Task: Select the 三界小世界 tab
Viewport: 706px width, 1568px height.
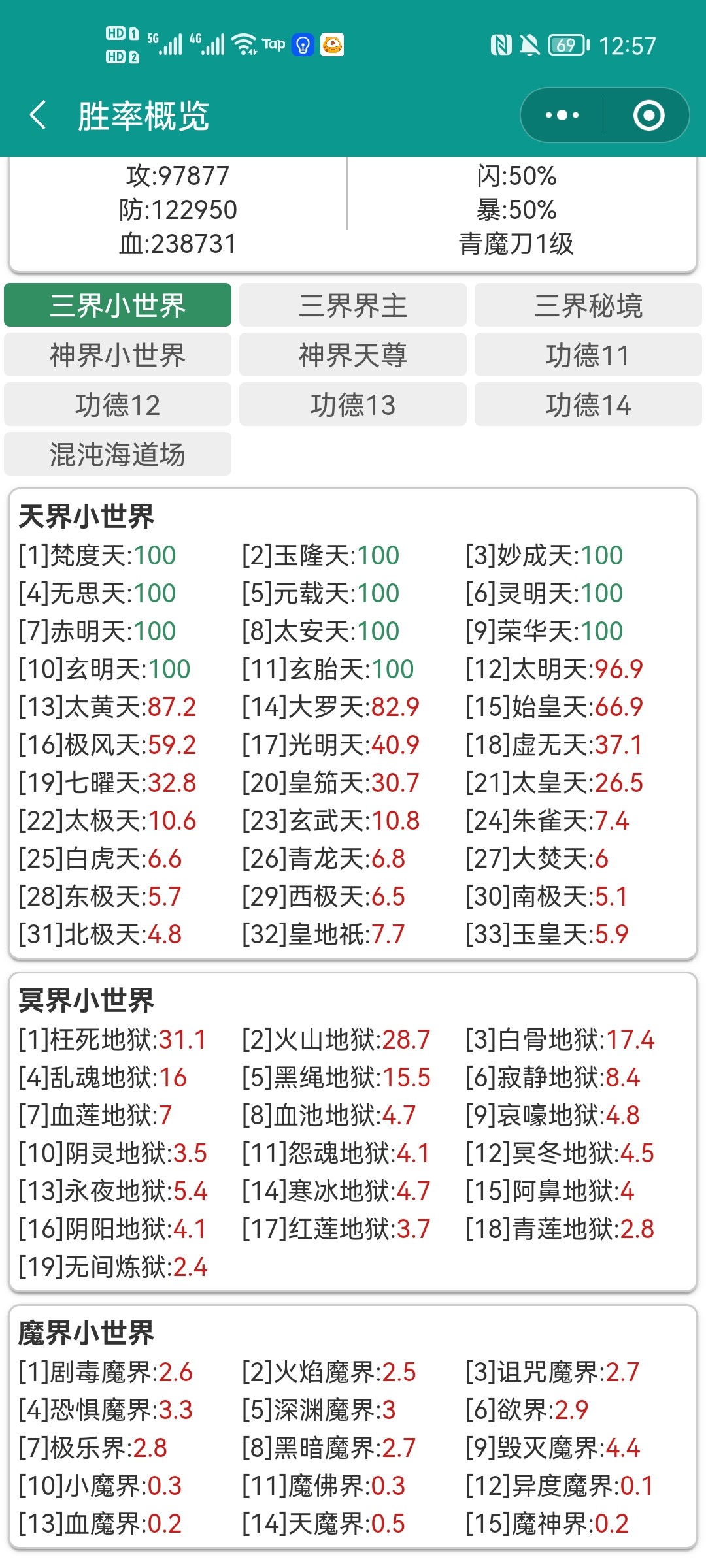Action: click(118, 305)
